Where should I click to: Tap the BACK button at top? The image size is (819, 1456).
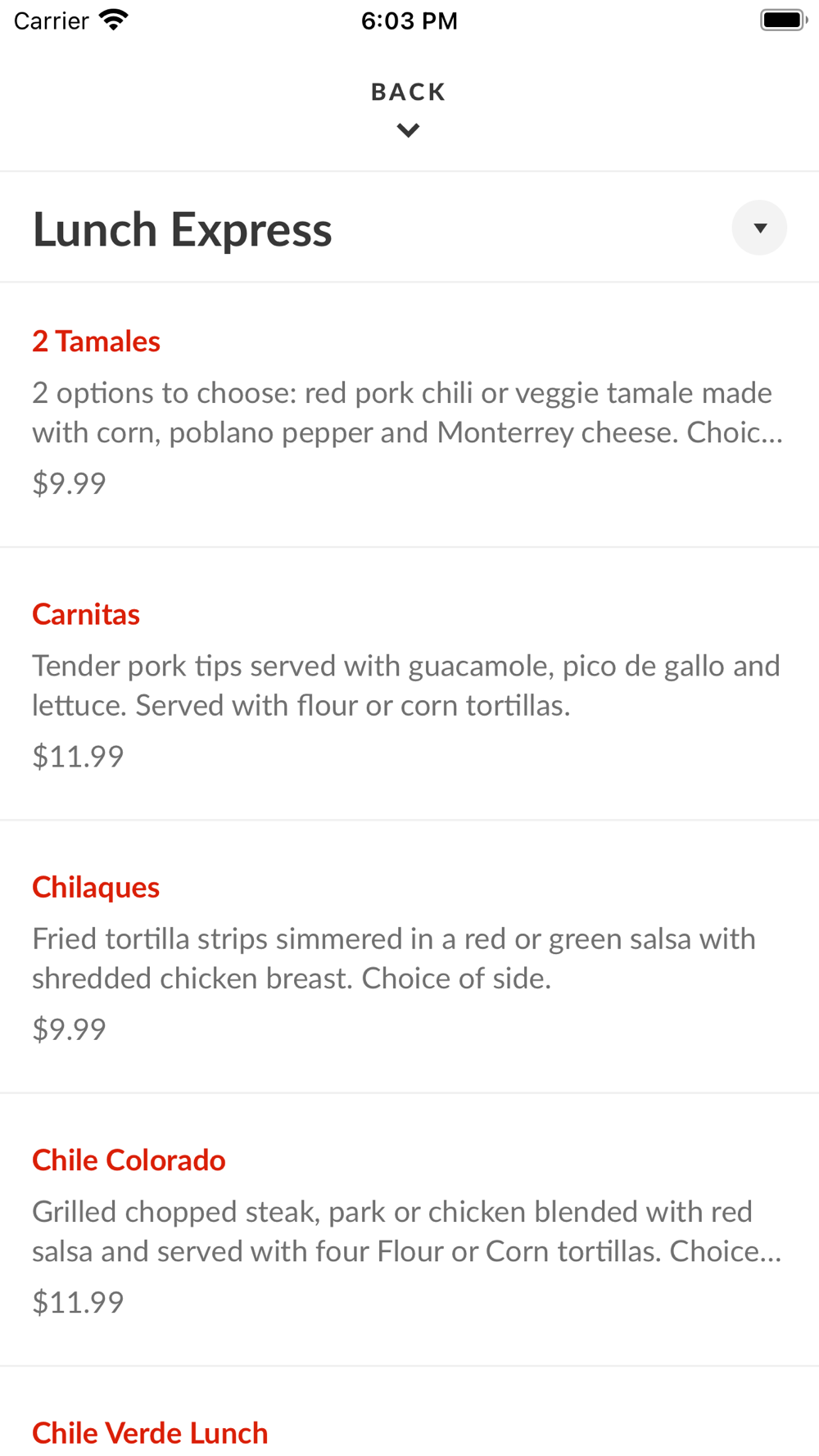409,108
